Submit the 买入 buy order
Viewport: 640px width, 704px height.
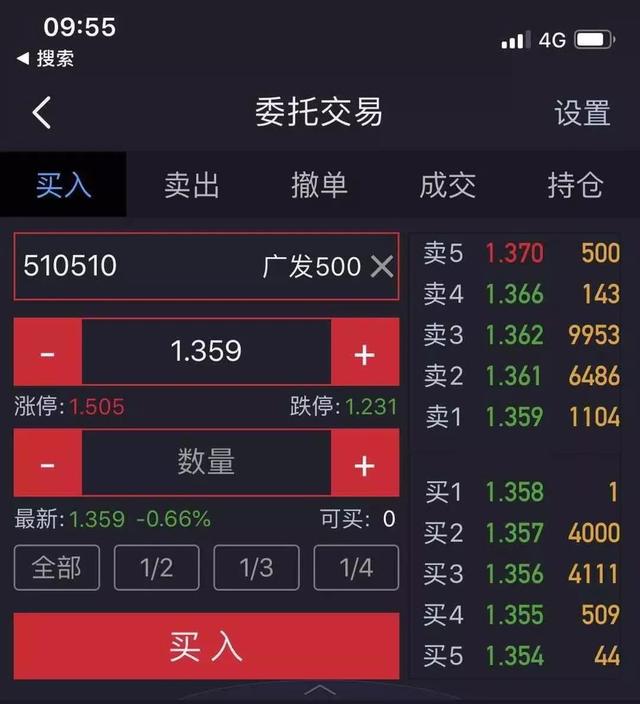(206, 646)
